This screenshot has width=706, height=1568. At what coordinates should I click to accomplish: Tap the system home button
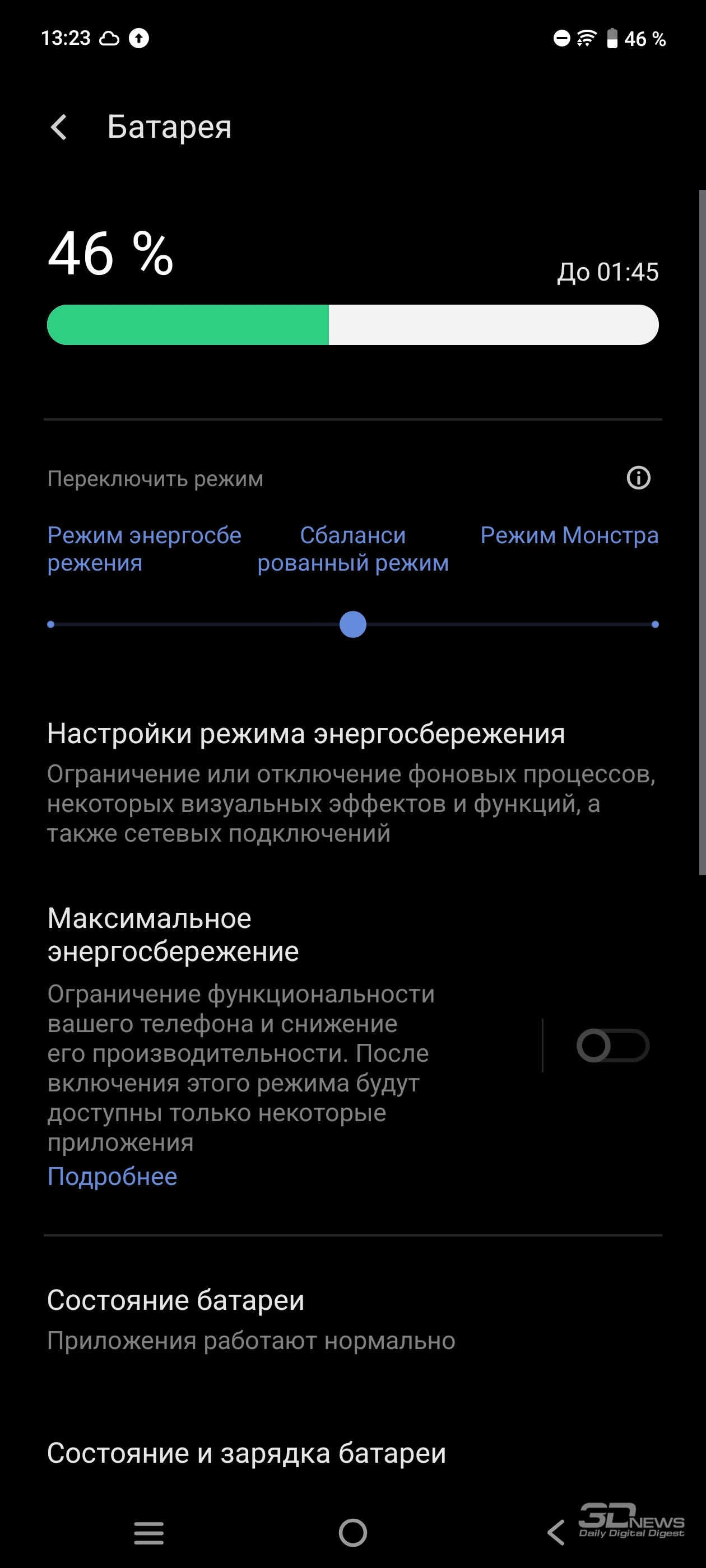(x=352, y=1533)
